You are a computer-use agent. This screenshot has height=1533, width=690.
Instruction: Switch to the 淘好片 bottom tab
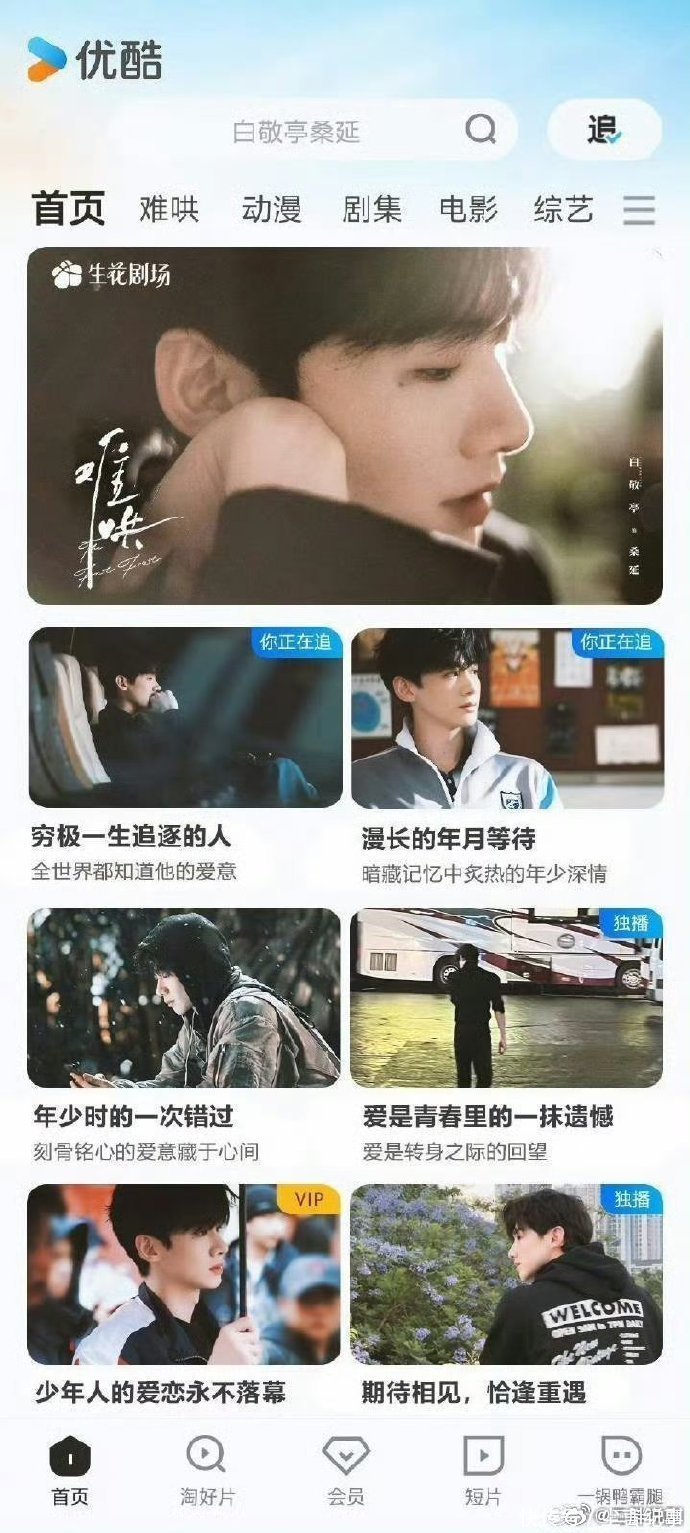click(207, 1471)
